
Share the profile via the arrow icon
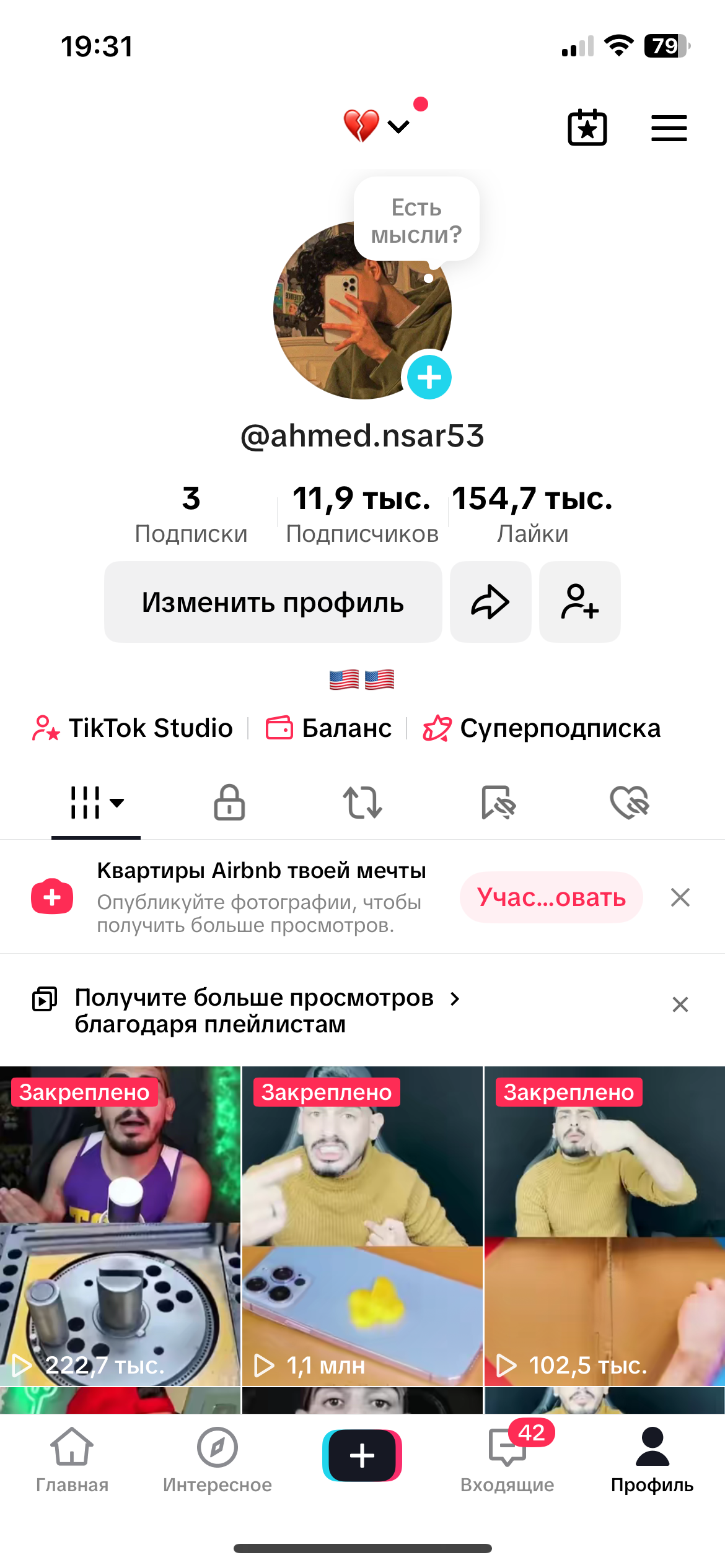[491, 601]
